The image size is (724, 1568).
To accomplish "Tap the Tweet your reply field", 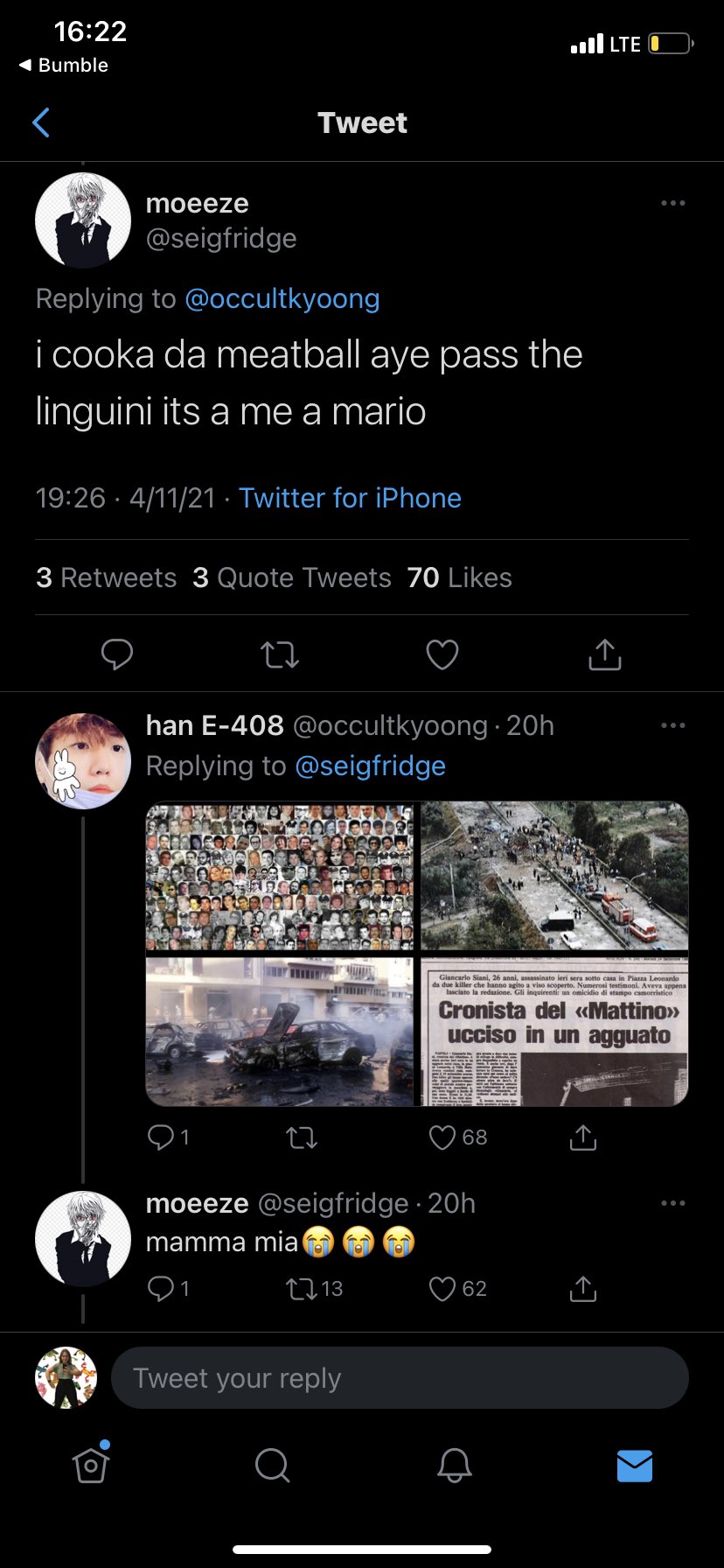I will coord(400,1378).
